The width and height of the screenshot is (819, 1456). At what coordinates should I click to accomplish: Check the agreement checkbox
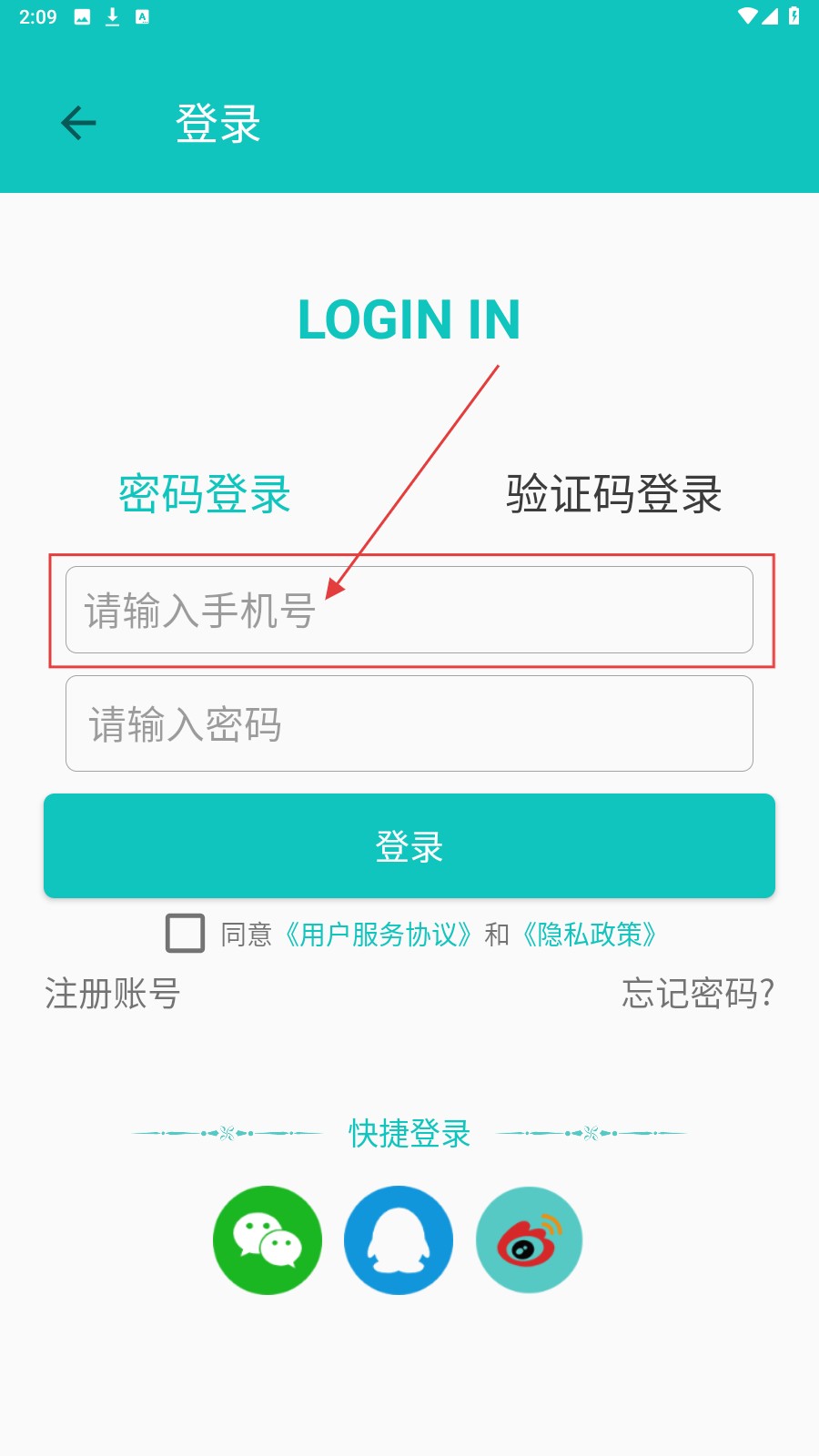[186, 934]
